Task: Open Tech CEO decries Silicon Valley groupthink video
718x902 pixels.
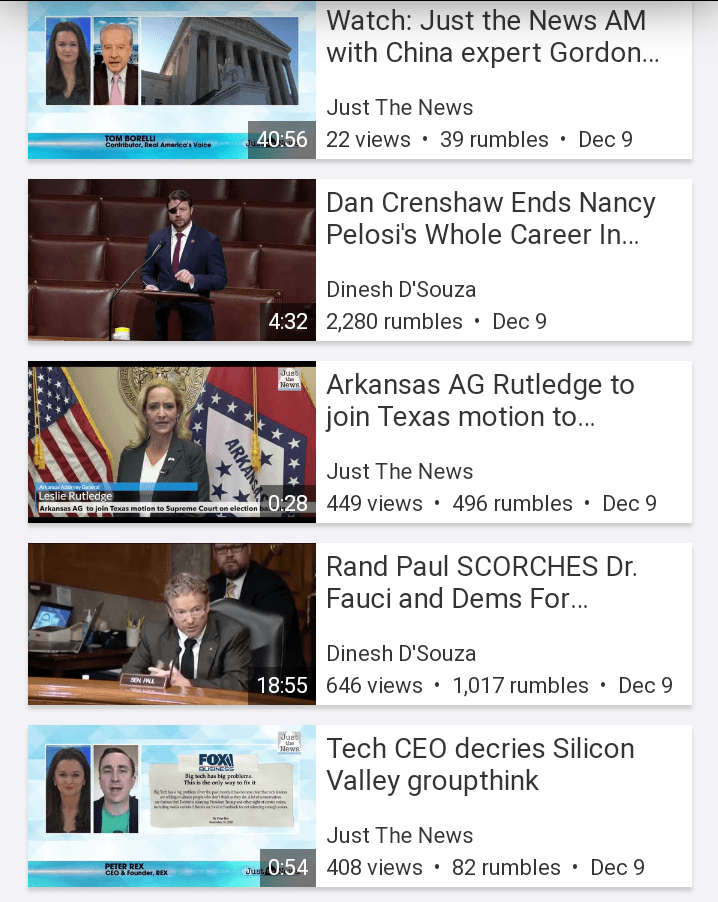Action: (480, 765)
